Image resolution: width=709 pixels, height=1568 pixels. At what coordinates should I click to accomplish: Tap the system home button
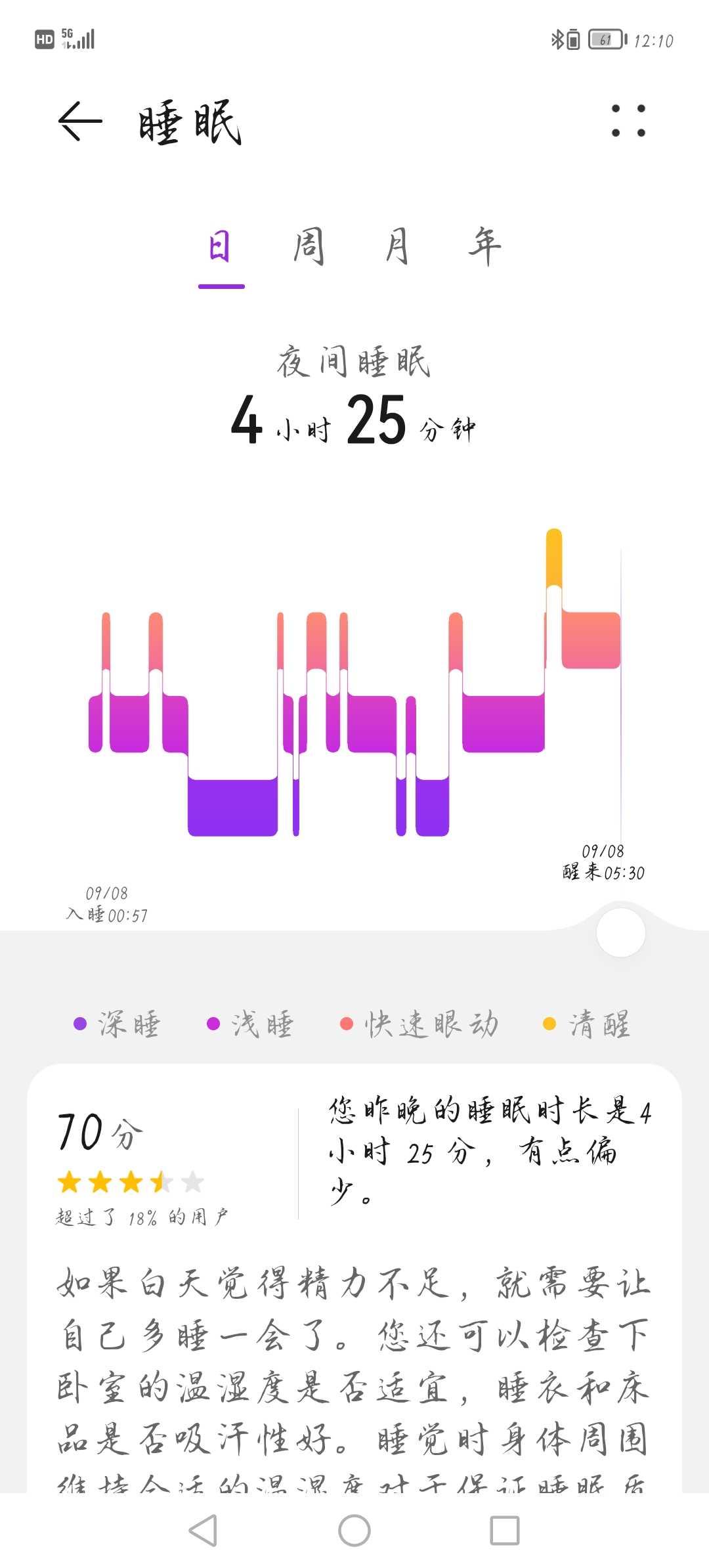tap(354, 1531)
